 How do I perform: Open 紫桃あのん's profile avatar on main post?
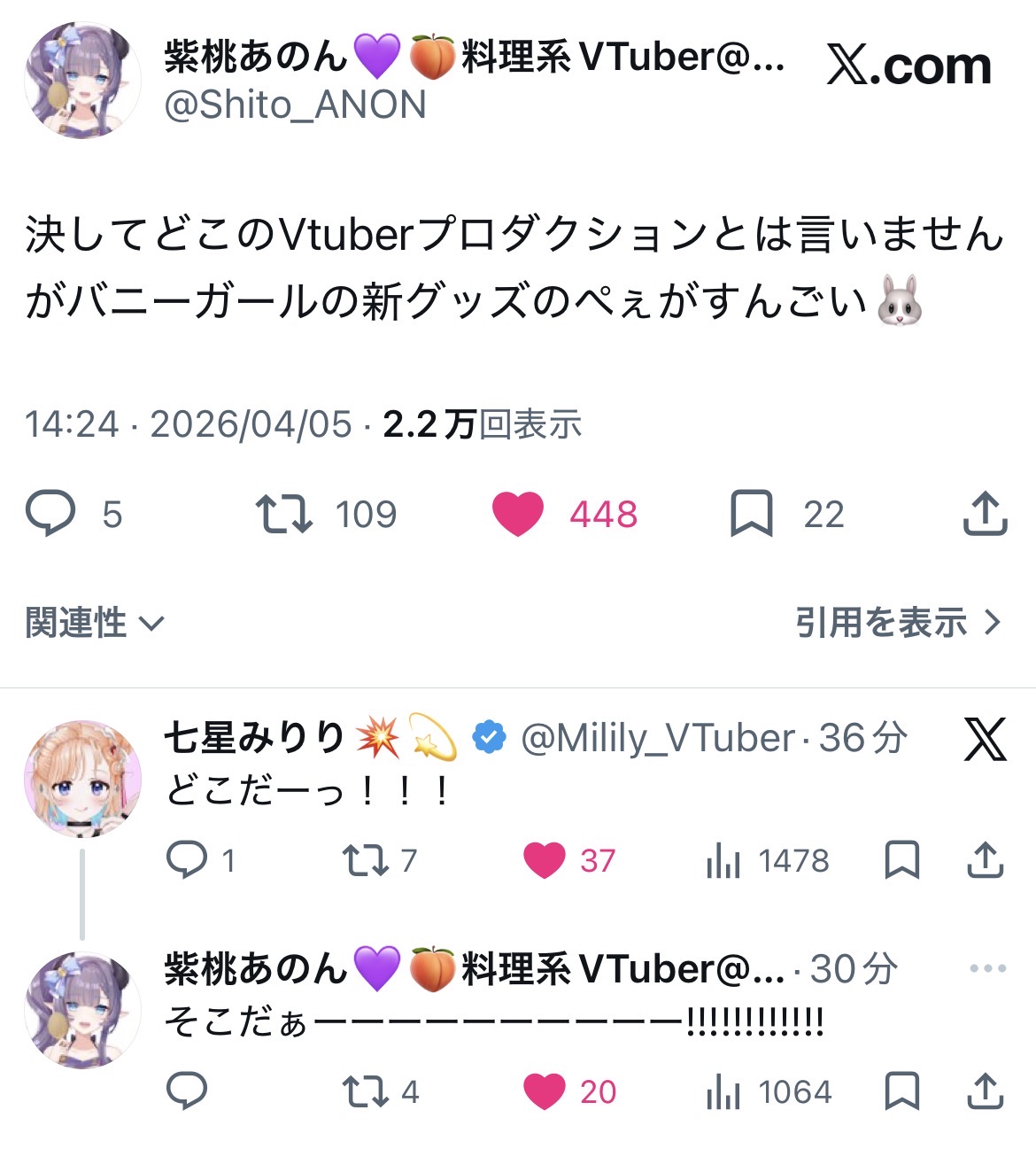click(82, 81)
